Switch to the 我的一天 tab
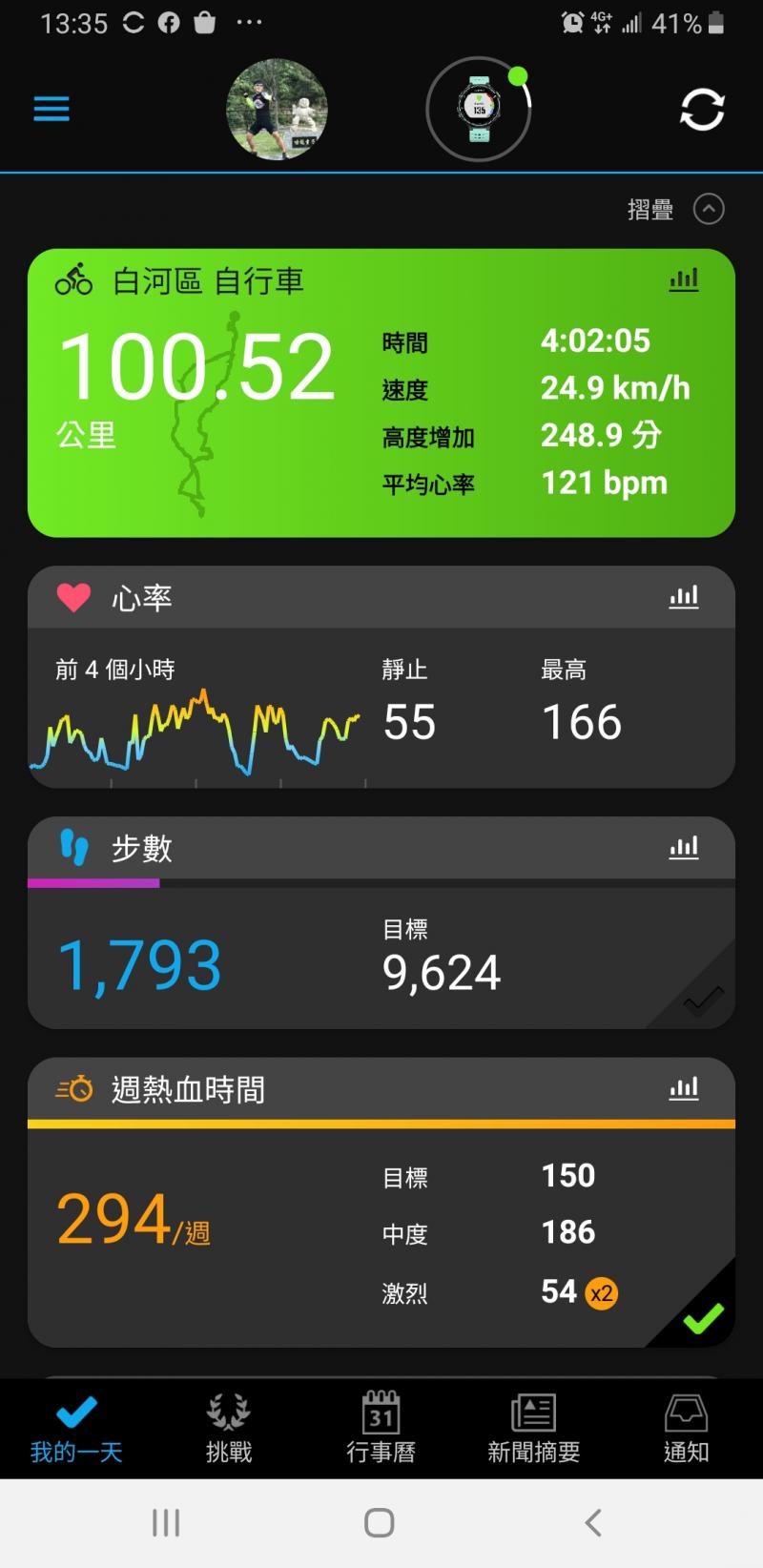The width and height of the screenshot is (763, 1568). pos(76,1429)
